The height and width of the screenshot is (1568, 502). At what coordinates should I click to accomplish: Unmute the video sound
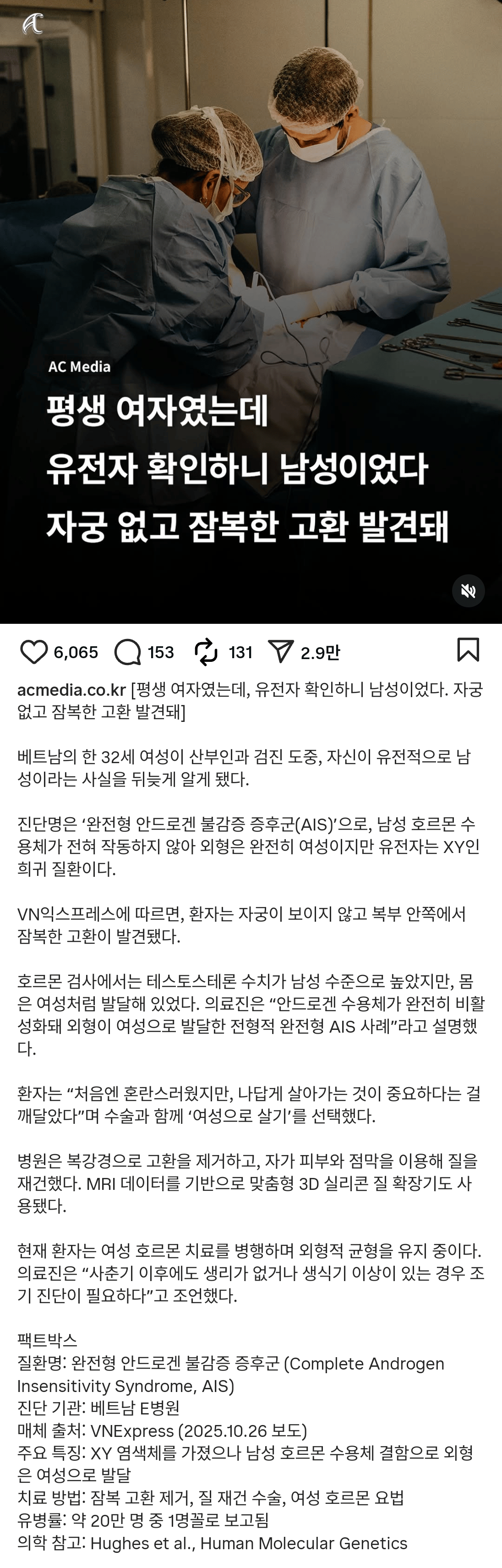tap(468, 590)
